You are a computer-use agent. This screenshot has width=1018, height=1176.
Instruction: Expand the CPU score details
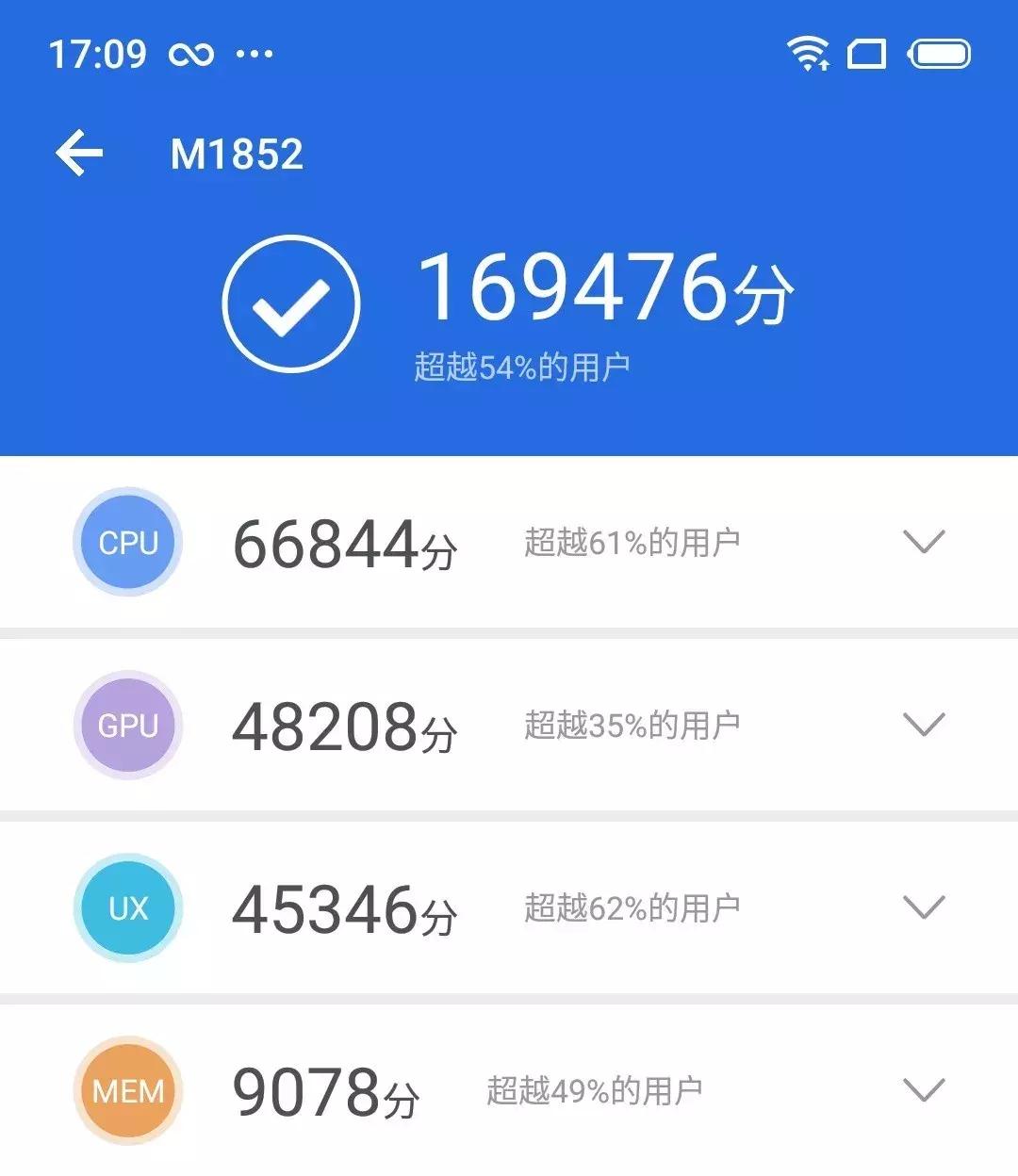(925, 540)
